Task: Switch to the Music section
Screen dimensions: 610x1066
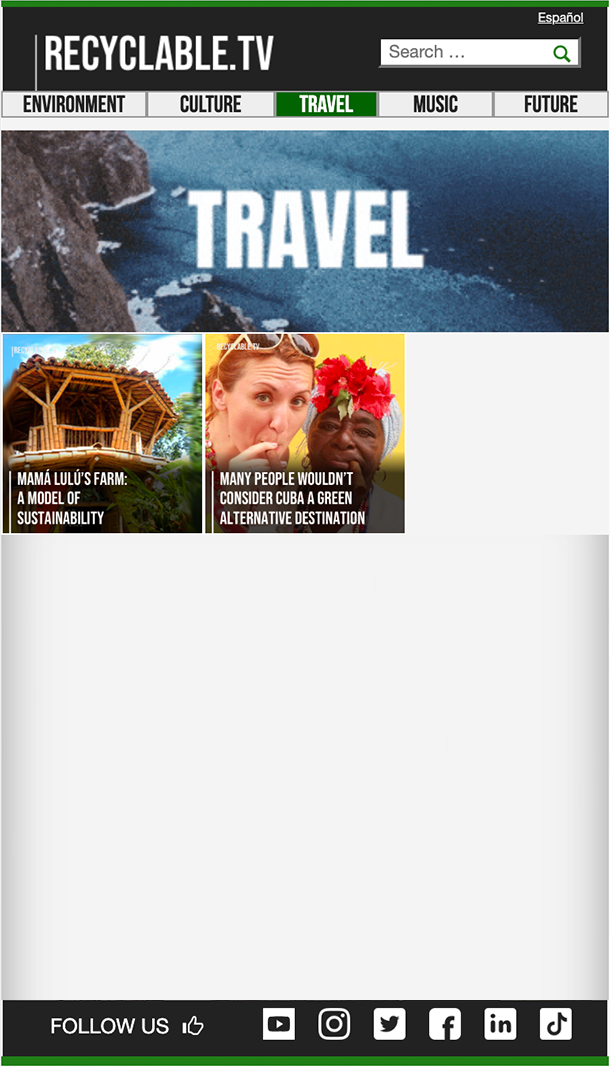Action: click(x=435, y=105)
